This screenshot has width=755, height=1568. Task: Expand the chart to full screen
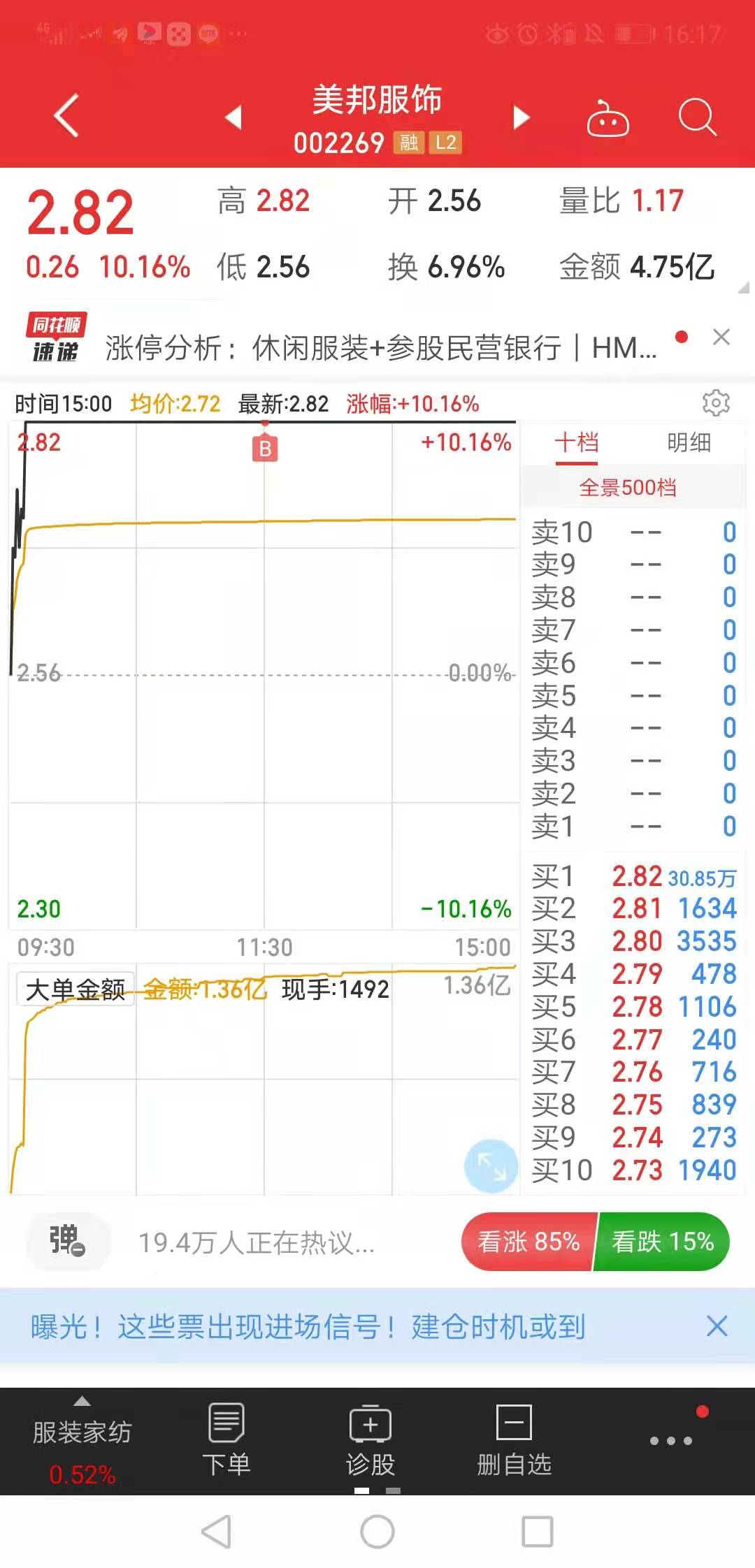[x=491, y=1166]
